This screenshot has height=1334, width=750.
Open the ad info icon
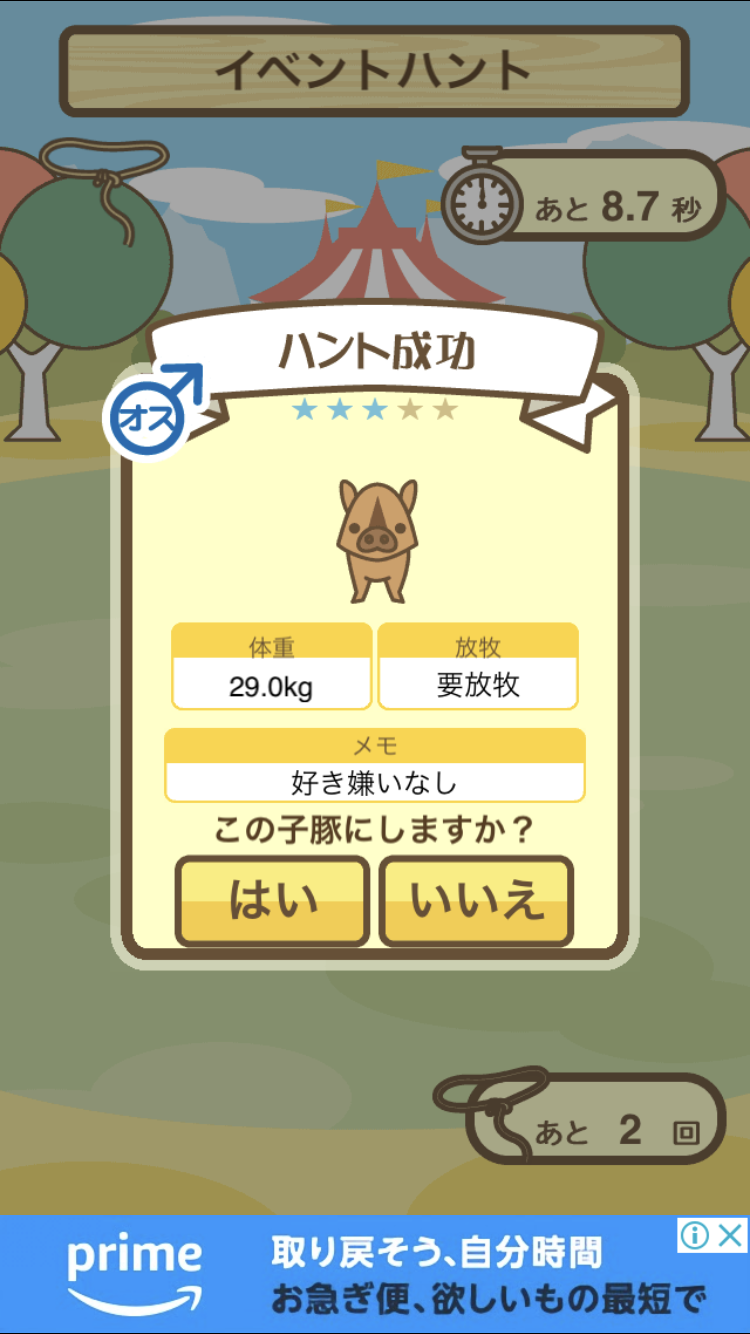click(695, 1235)
